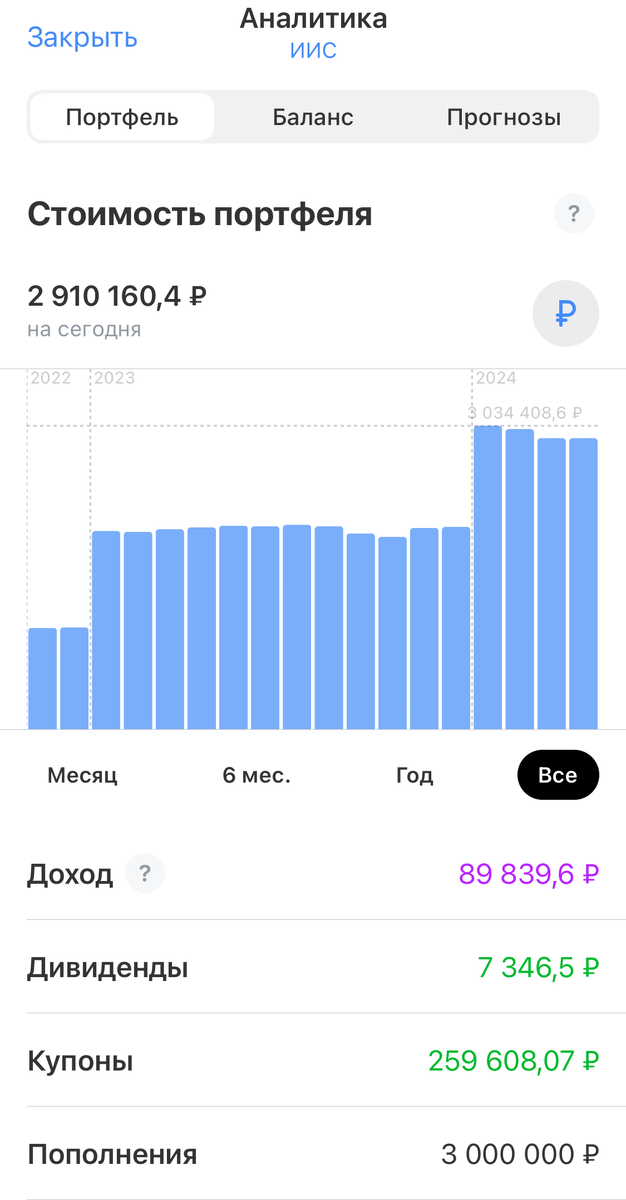Tap Закрыть to close analytics

click(x=82, y=38)
